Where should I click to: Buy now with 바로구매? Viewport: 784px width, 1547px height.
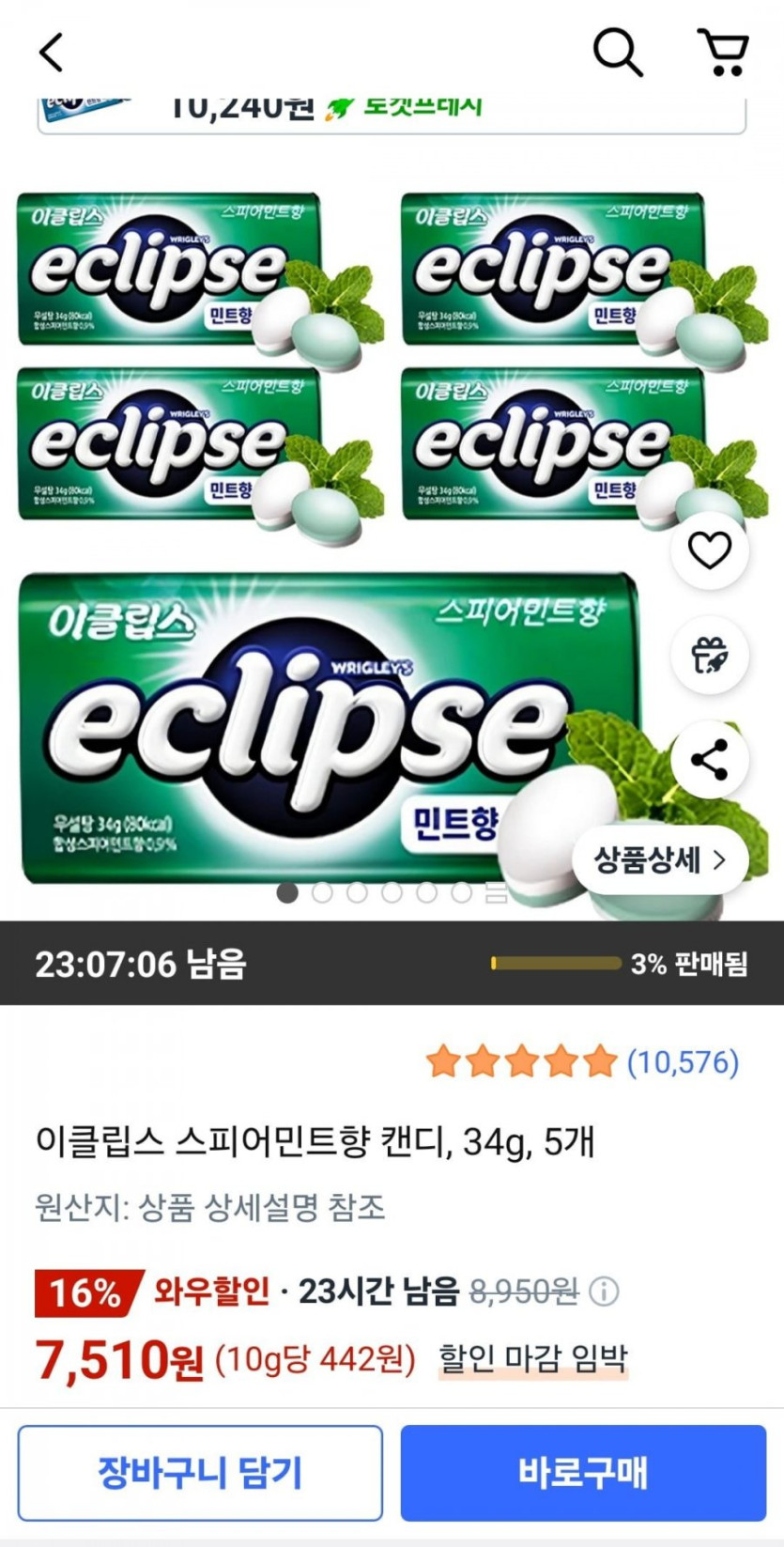click(583, 1473)
